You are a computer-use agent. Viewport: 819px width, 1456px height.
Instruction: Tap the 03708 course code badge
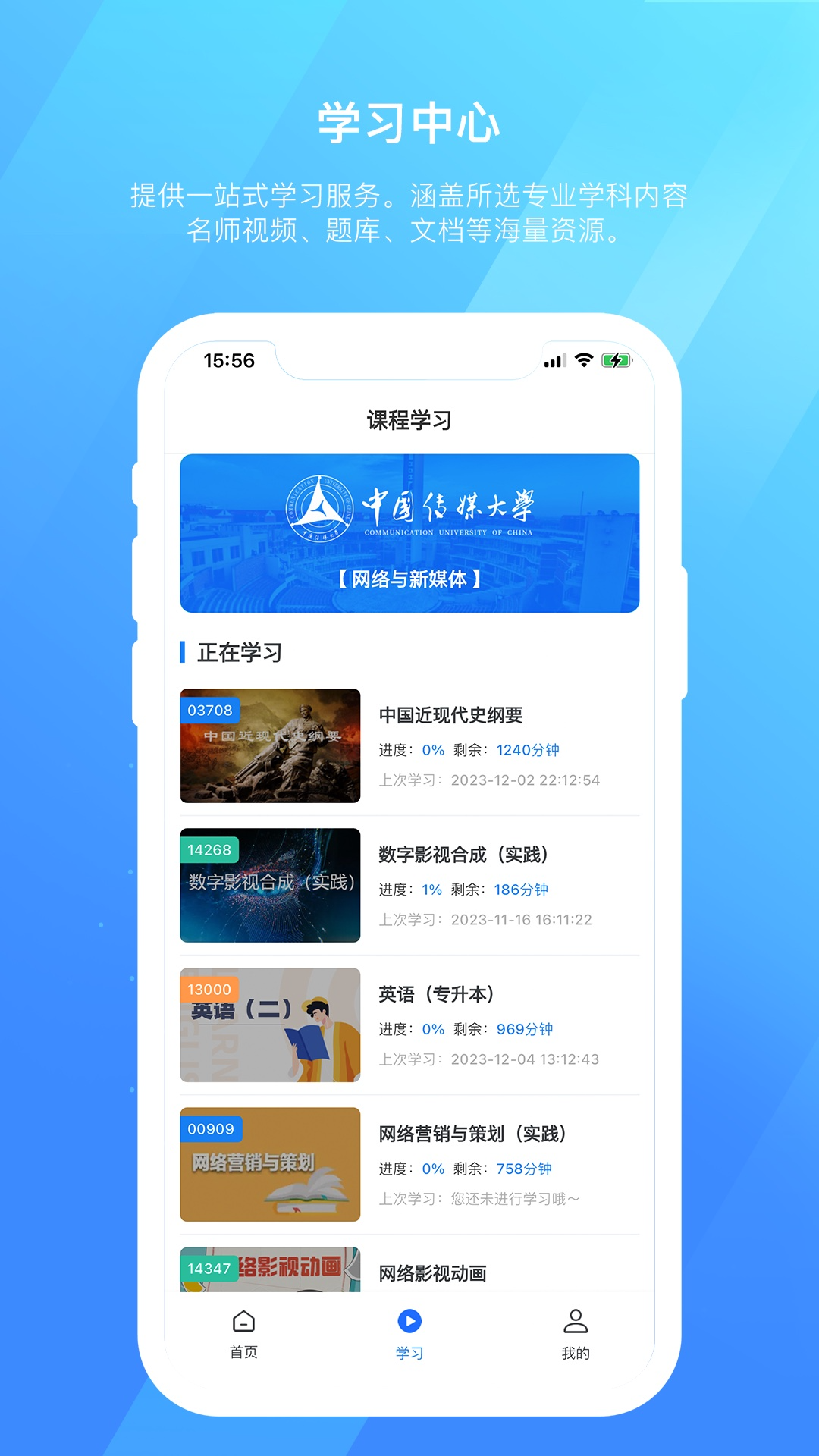point(210,711)
